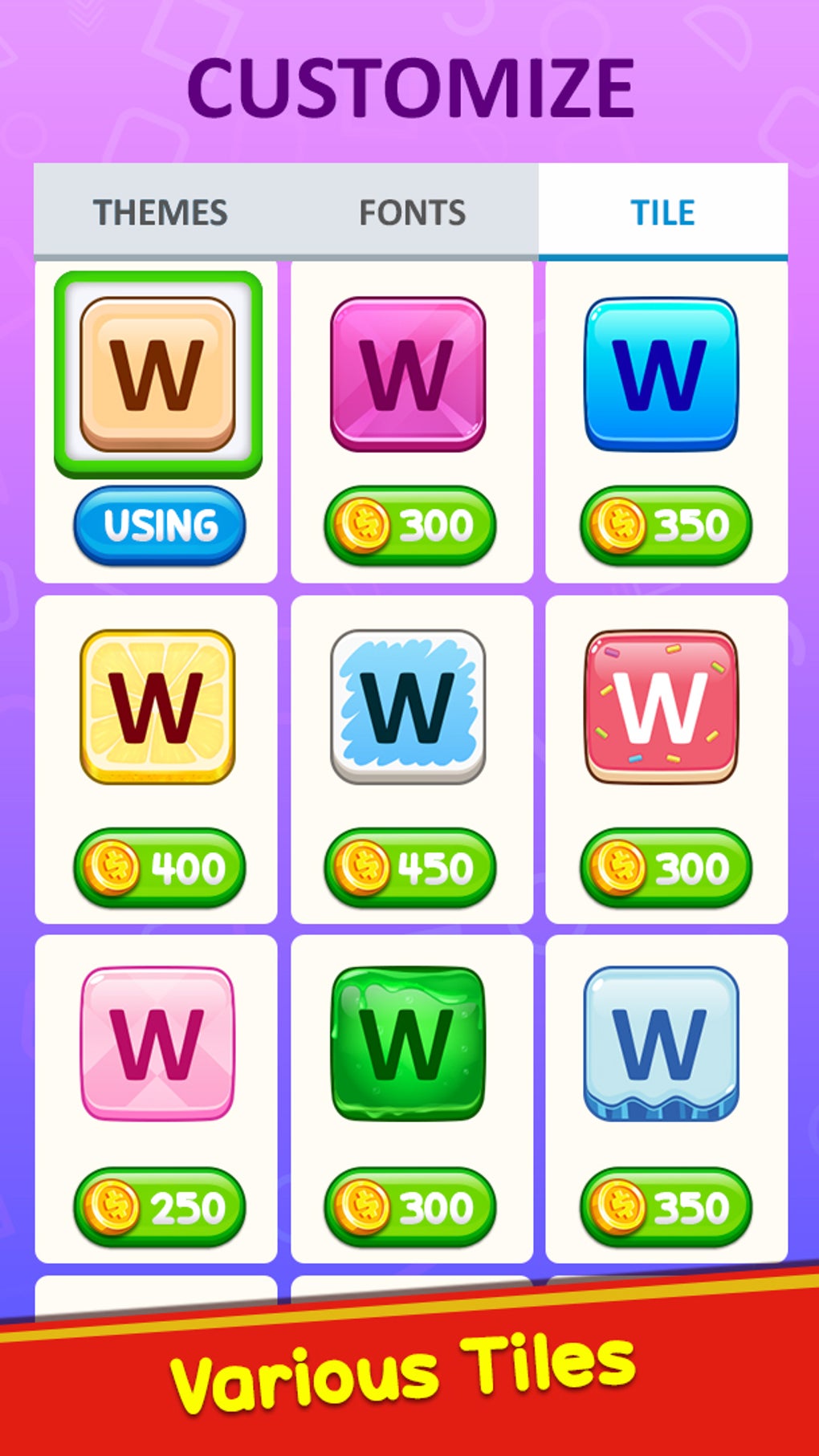Image resolution: width=819 pixels, height=1456 pixels.
Task: Switch to the THEMES tab
Action: pyautogui.click(x=161, y=212)
